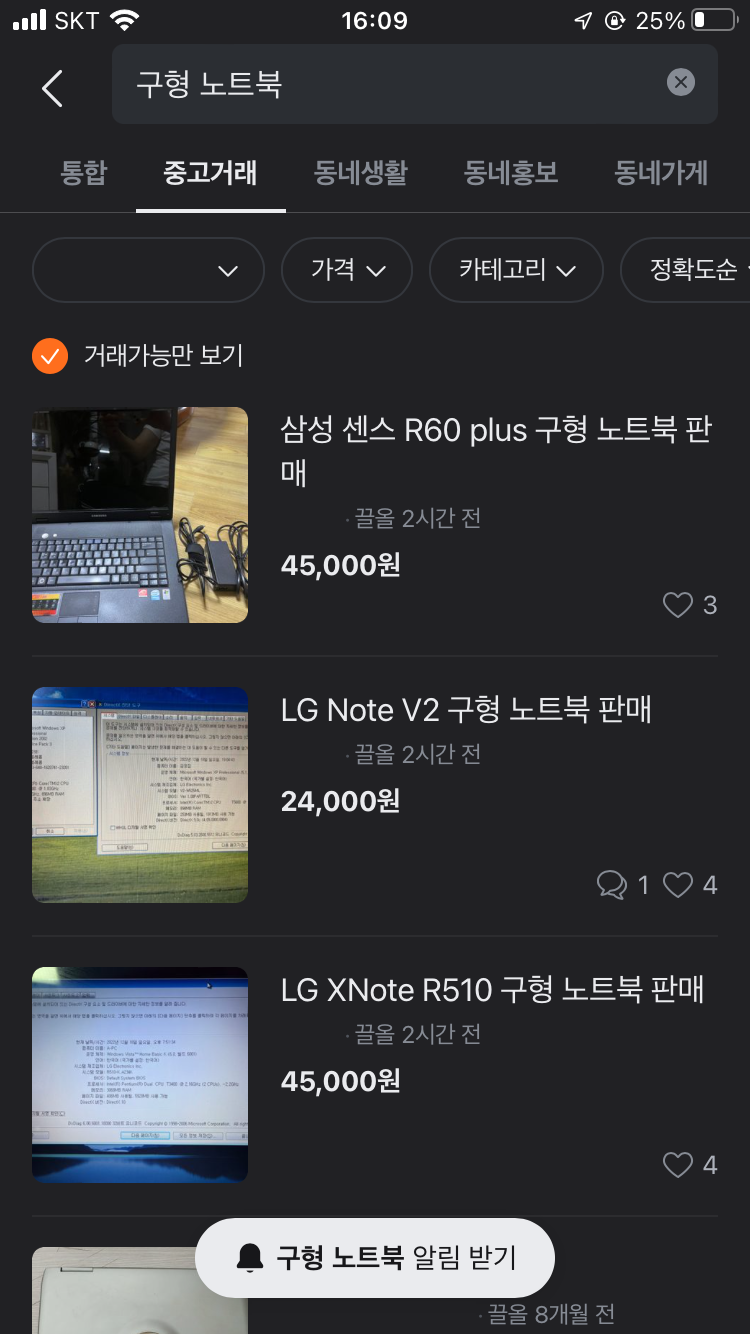Uncheck 거래가능만 보기
The width and height of the screenshot is (750, 1334).
coord(50,355)
